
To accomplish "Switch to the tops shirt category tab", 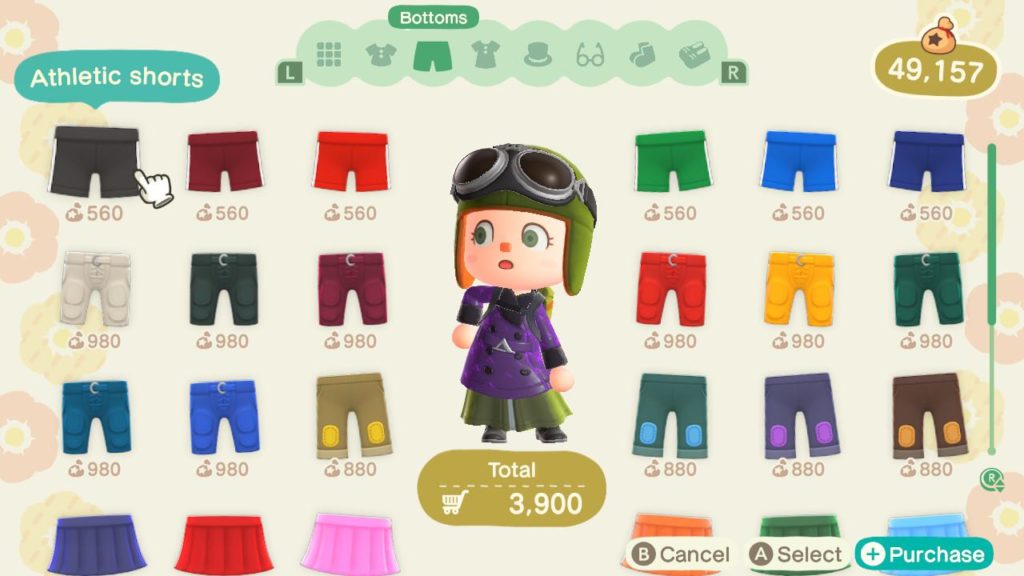I will (x=381, y=54).
